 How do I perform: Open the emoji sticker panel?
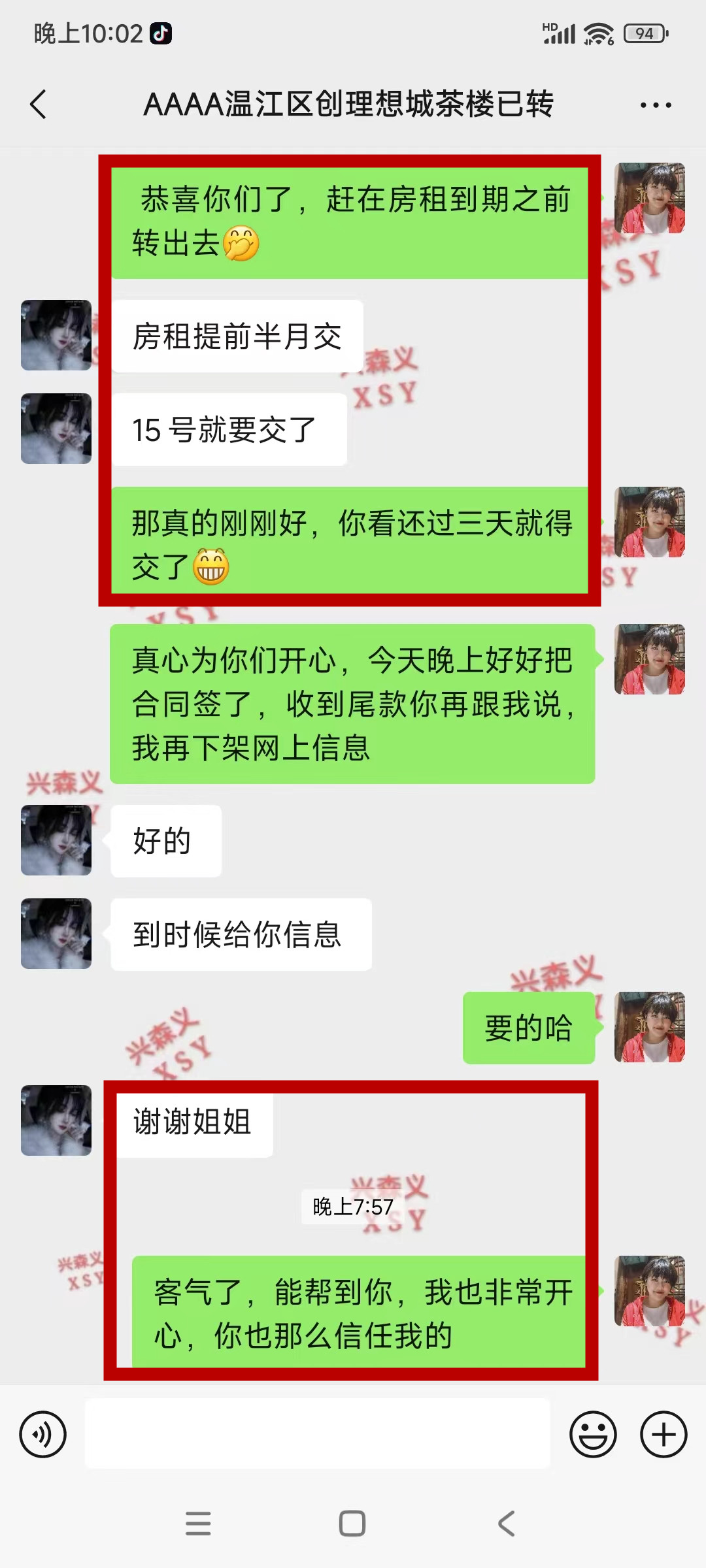click(593, 1435)
